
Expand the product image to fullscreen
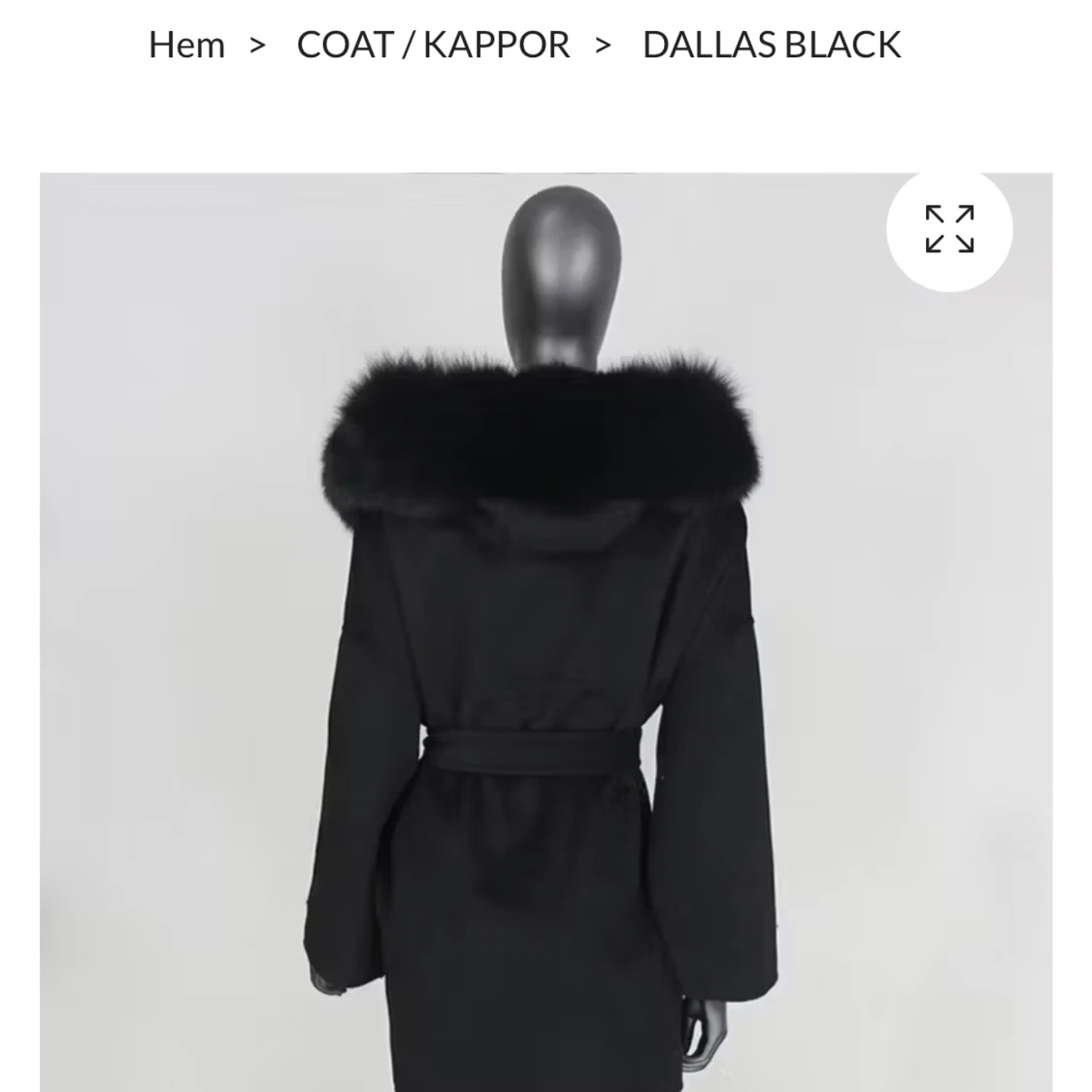pos(948,229)
